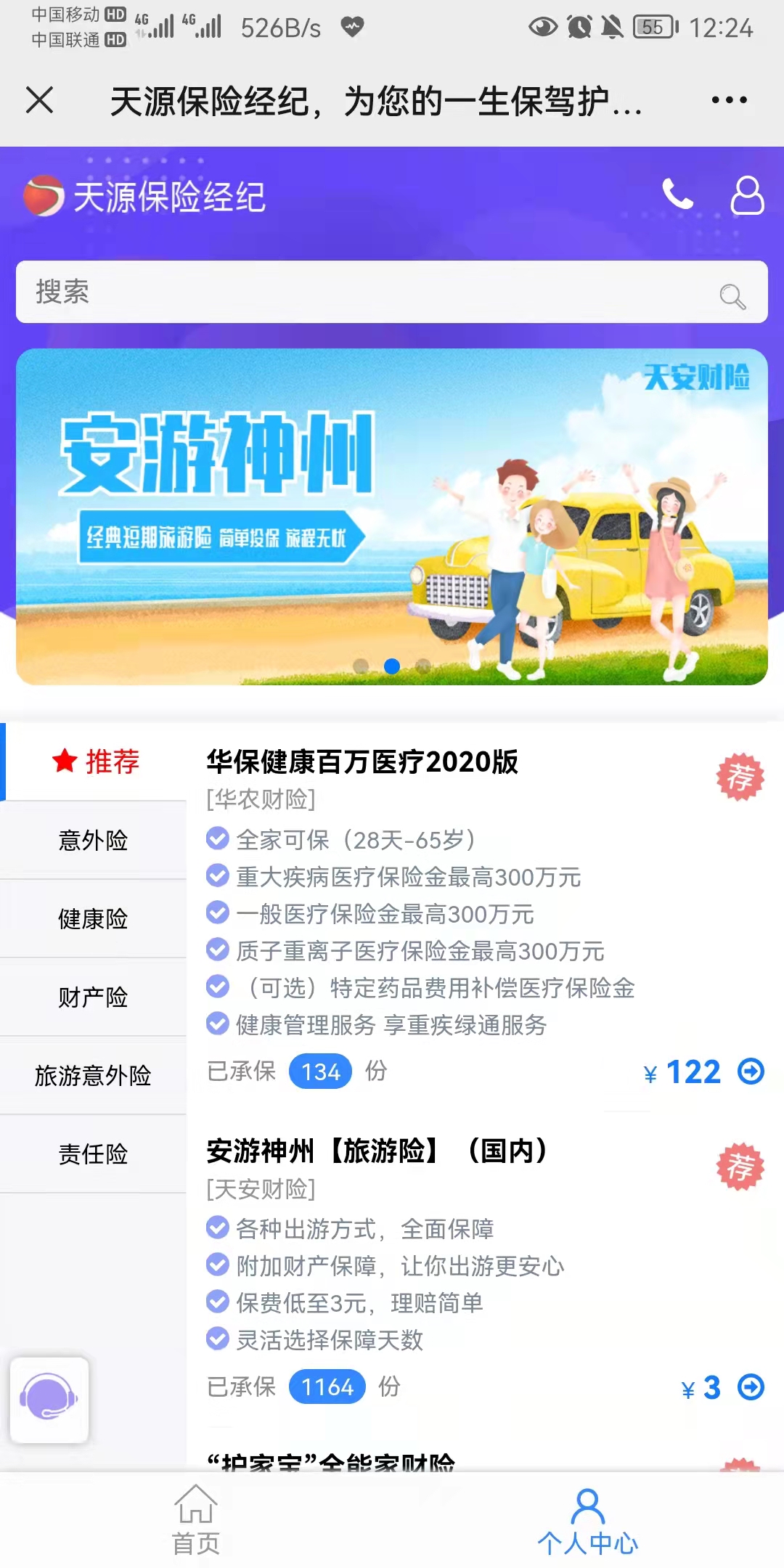Tap arrow next to ¥122 price
Screen dimensions: 784x1568
pos(751,1071)
